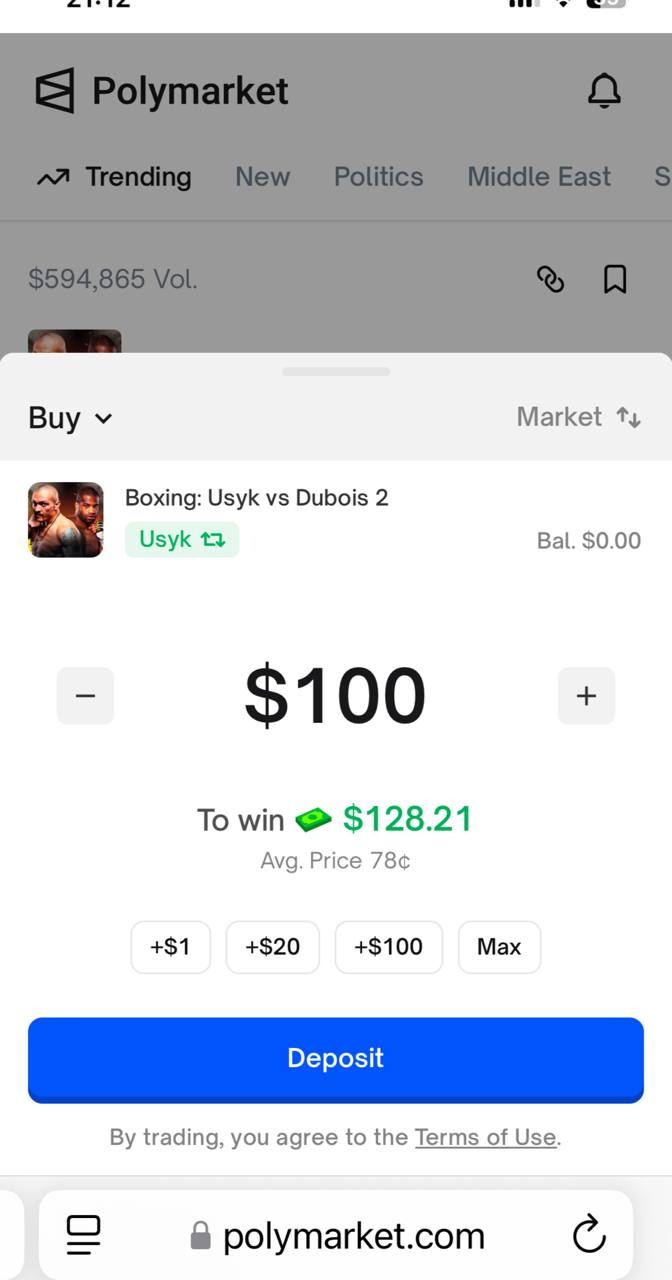Change the Market order type
The image size is (672, 1280).
point(578,417)
